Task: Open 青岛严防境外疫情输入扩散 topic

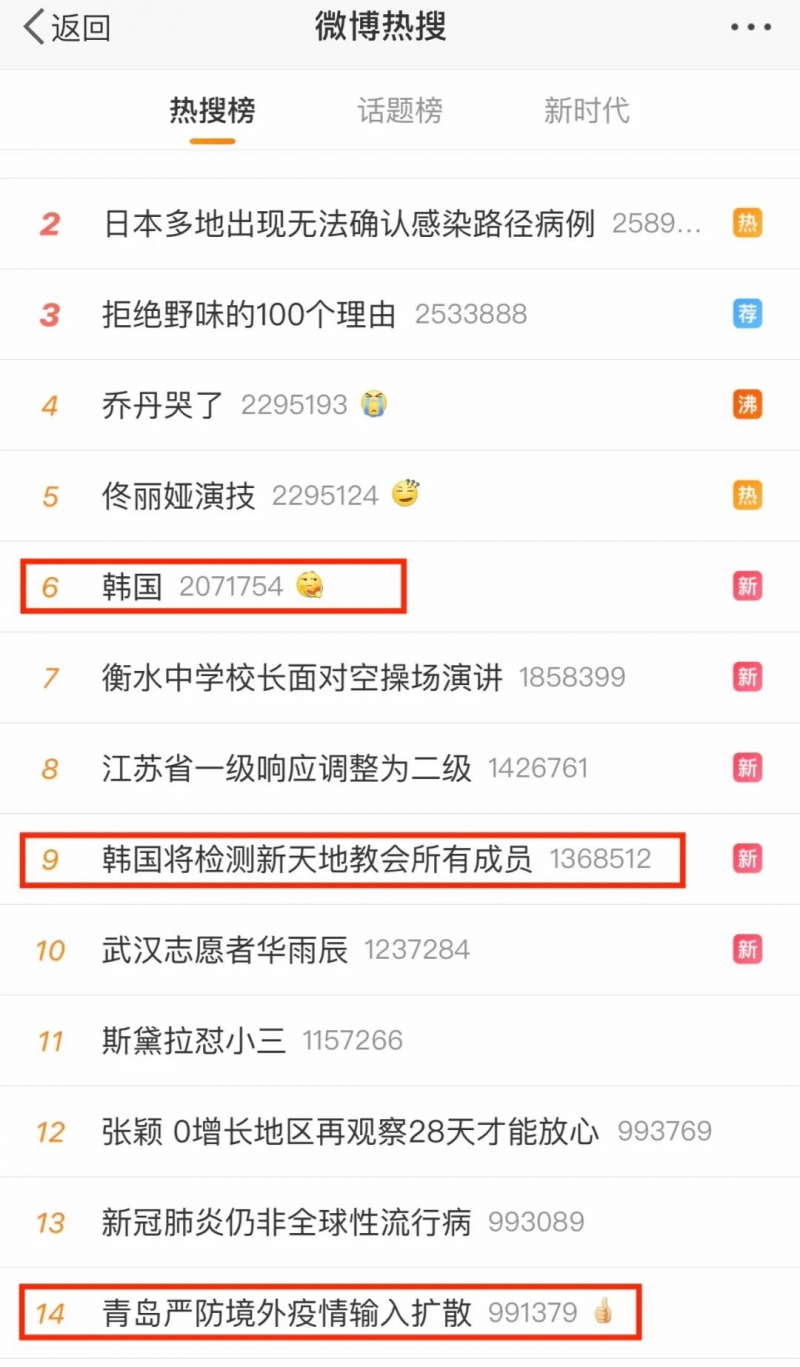Action: pyautogui.click(x=286, y=1313)
